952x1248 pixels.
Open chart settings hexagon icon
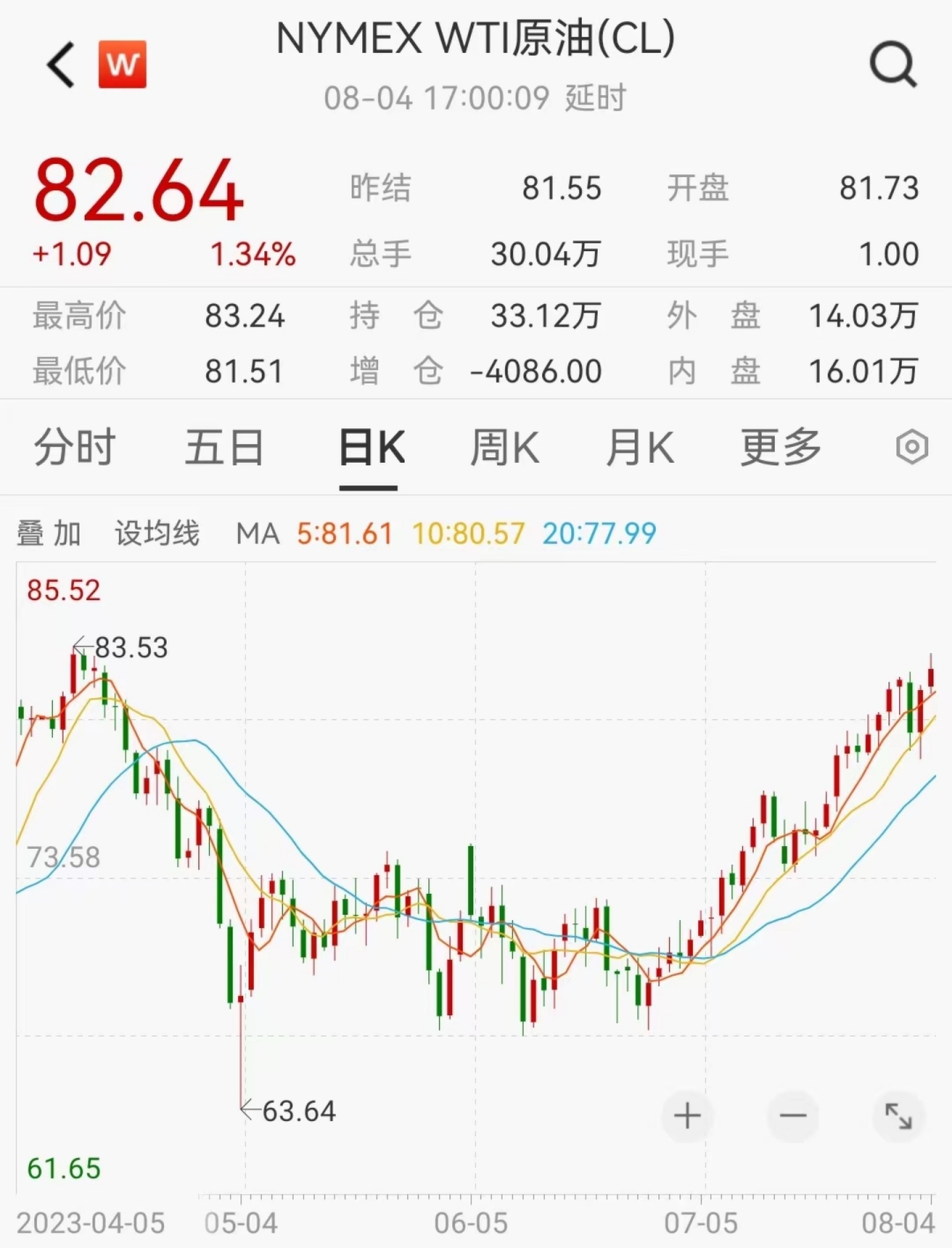911,447
